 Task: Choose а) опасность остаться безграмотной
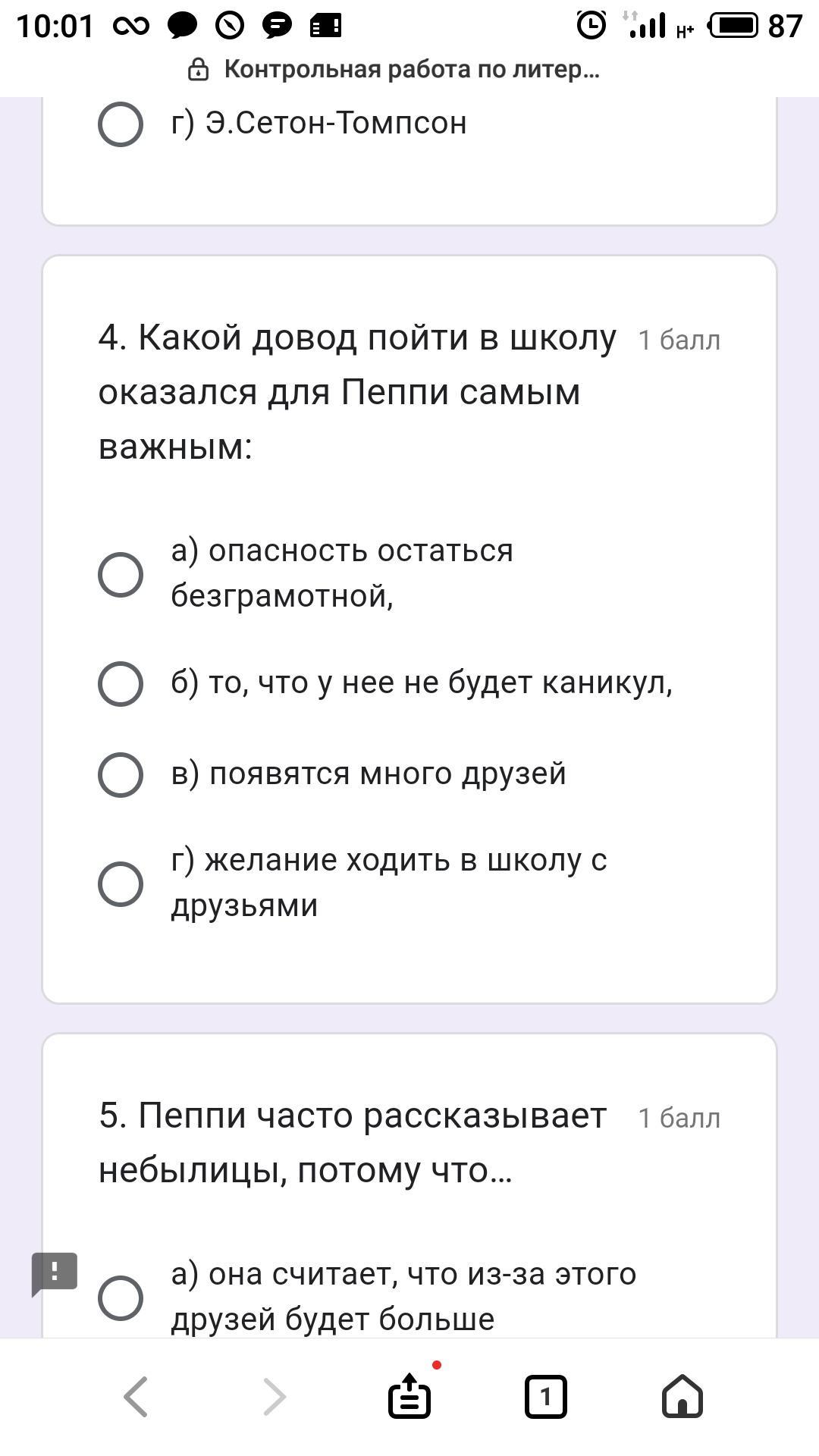tap(121, 574)
